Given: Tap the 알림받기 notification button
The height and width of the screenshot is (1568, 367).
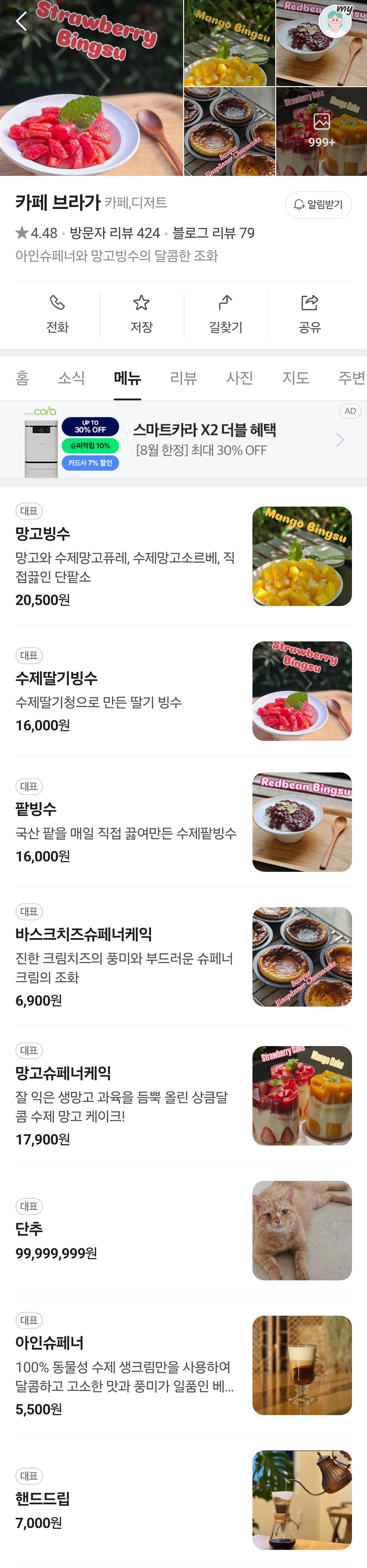Looking at the screenshot, I should coord(318,204).
